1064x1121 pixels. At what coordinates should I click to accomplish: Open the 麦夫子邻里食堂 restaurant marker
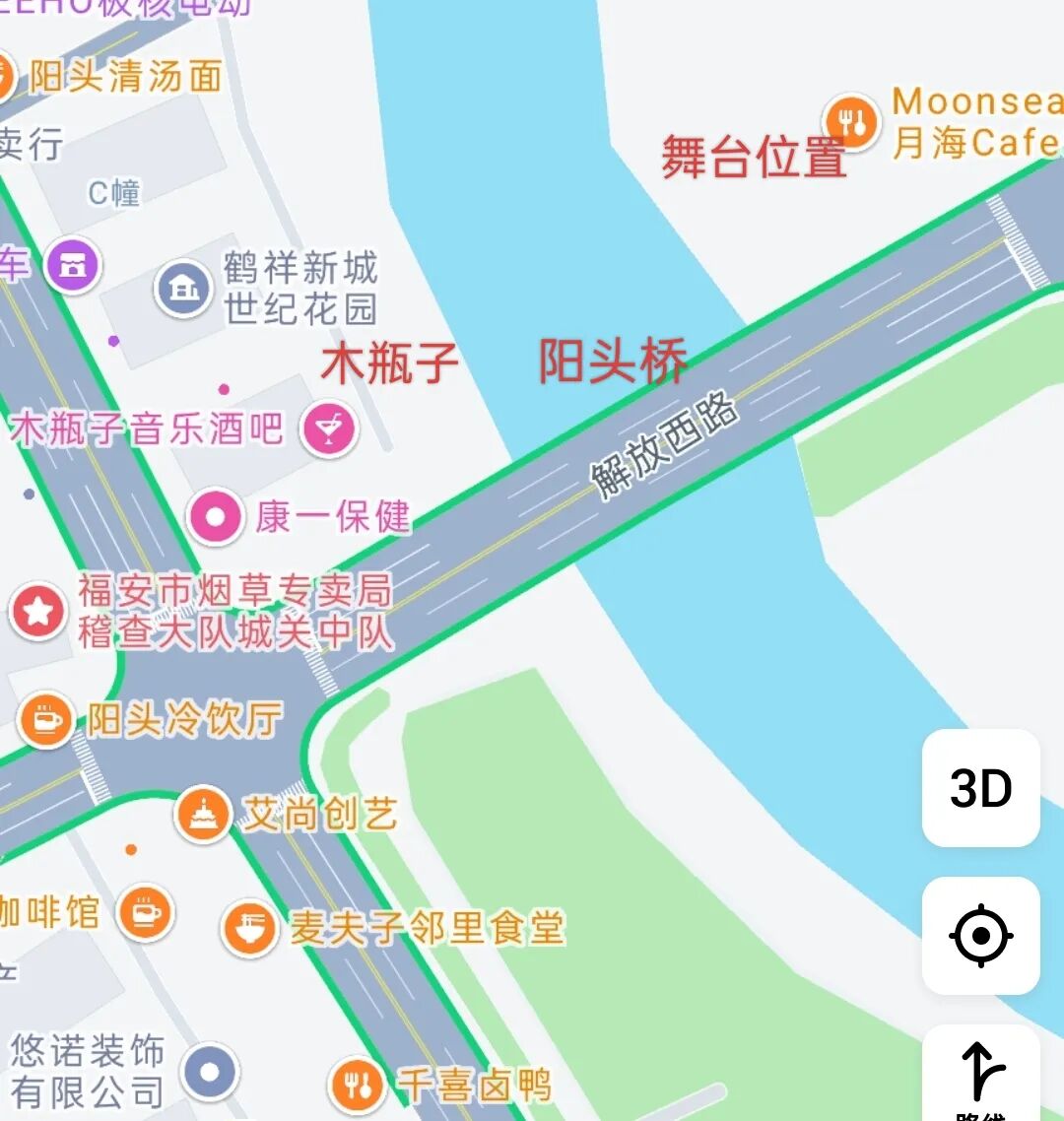[x=249, y=928]
